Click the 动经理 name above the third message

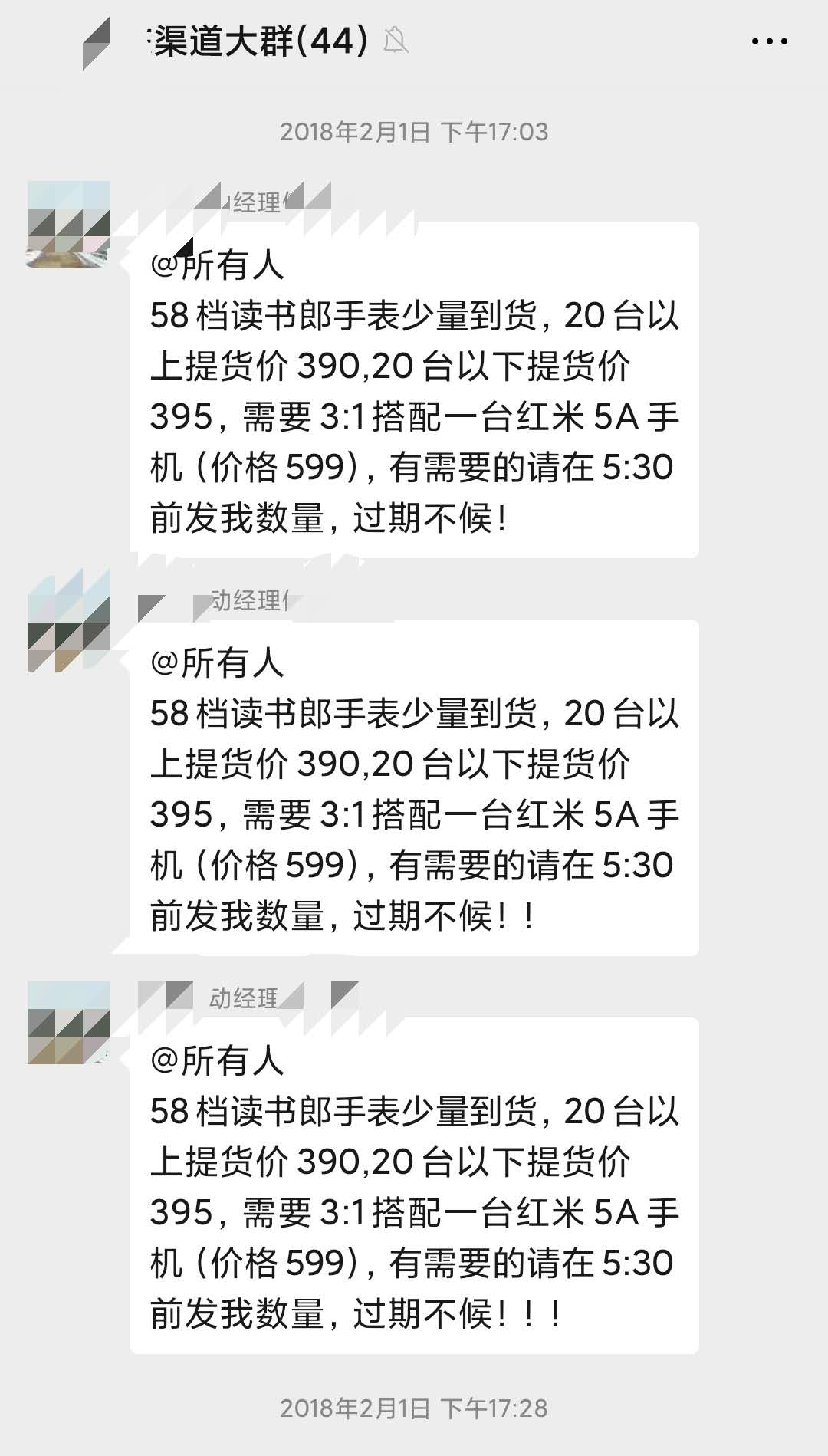pos(242,997)
